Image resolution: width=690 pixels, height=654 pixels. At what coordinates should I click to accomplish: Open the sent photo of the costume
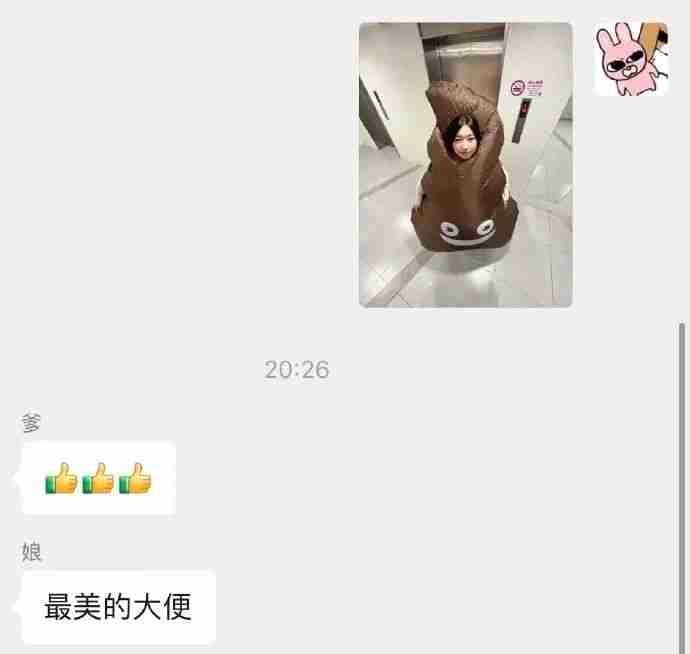465,165
